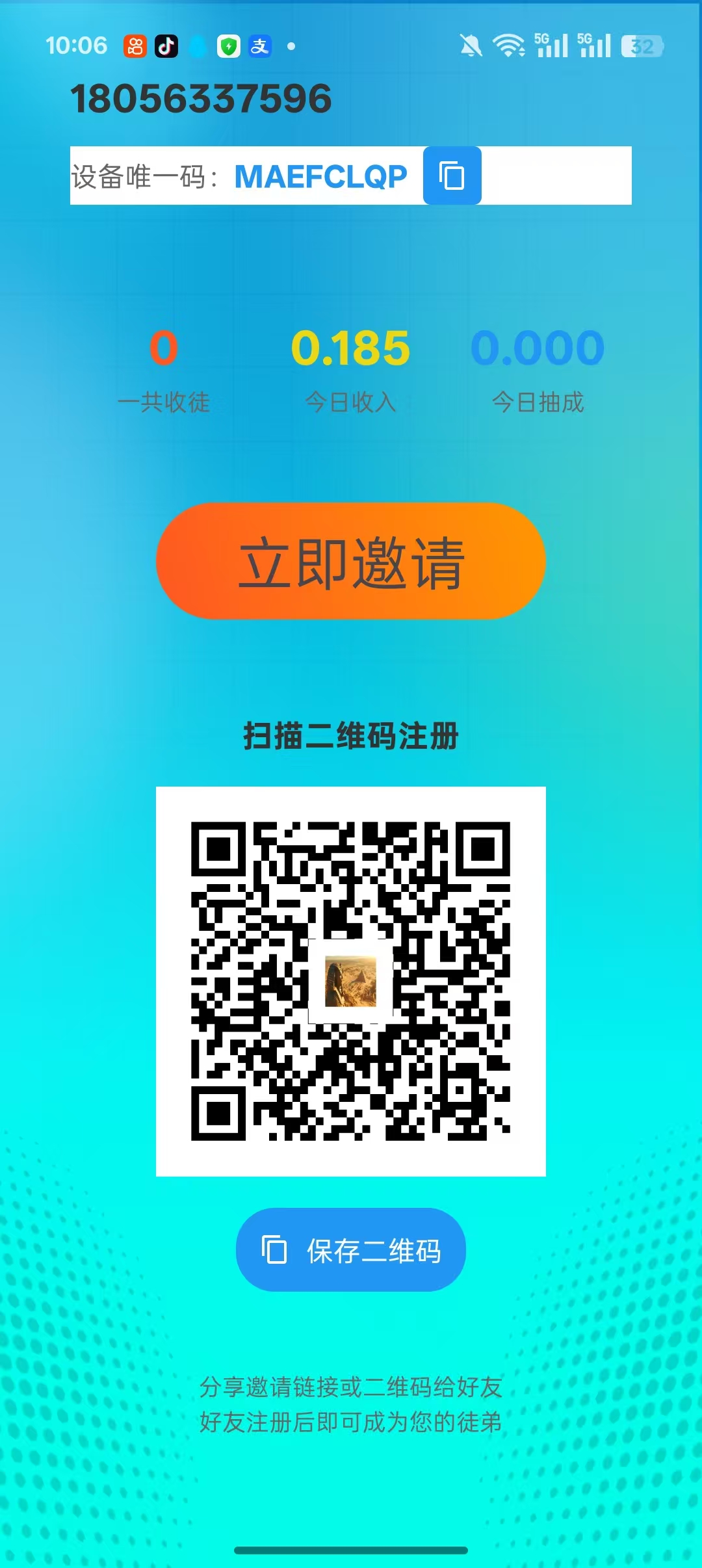Tap the 一共收徒 counter showing 0

[164, 349]
